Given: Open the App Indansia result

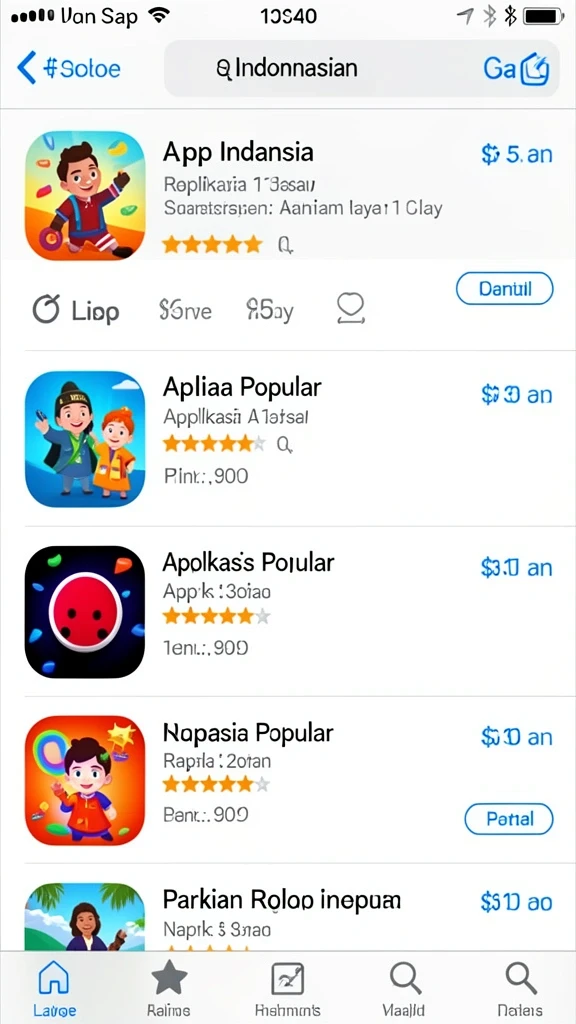Looking at the screenshot, I should [x=288, y=194].
